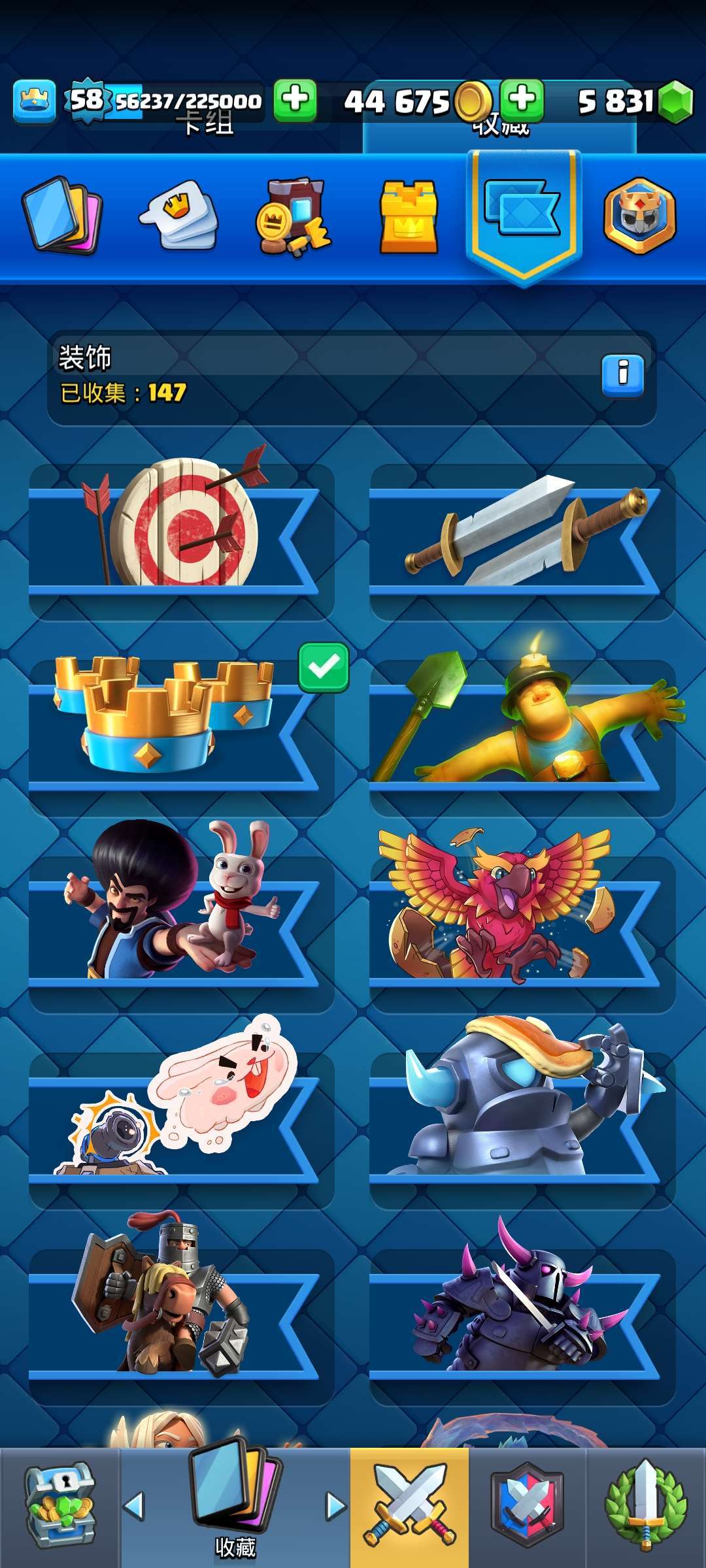Open the emotes tab with speech bubble
The height and width of the screenshot is (1568, 706).
tap(178, 216)
